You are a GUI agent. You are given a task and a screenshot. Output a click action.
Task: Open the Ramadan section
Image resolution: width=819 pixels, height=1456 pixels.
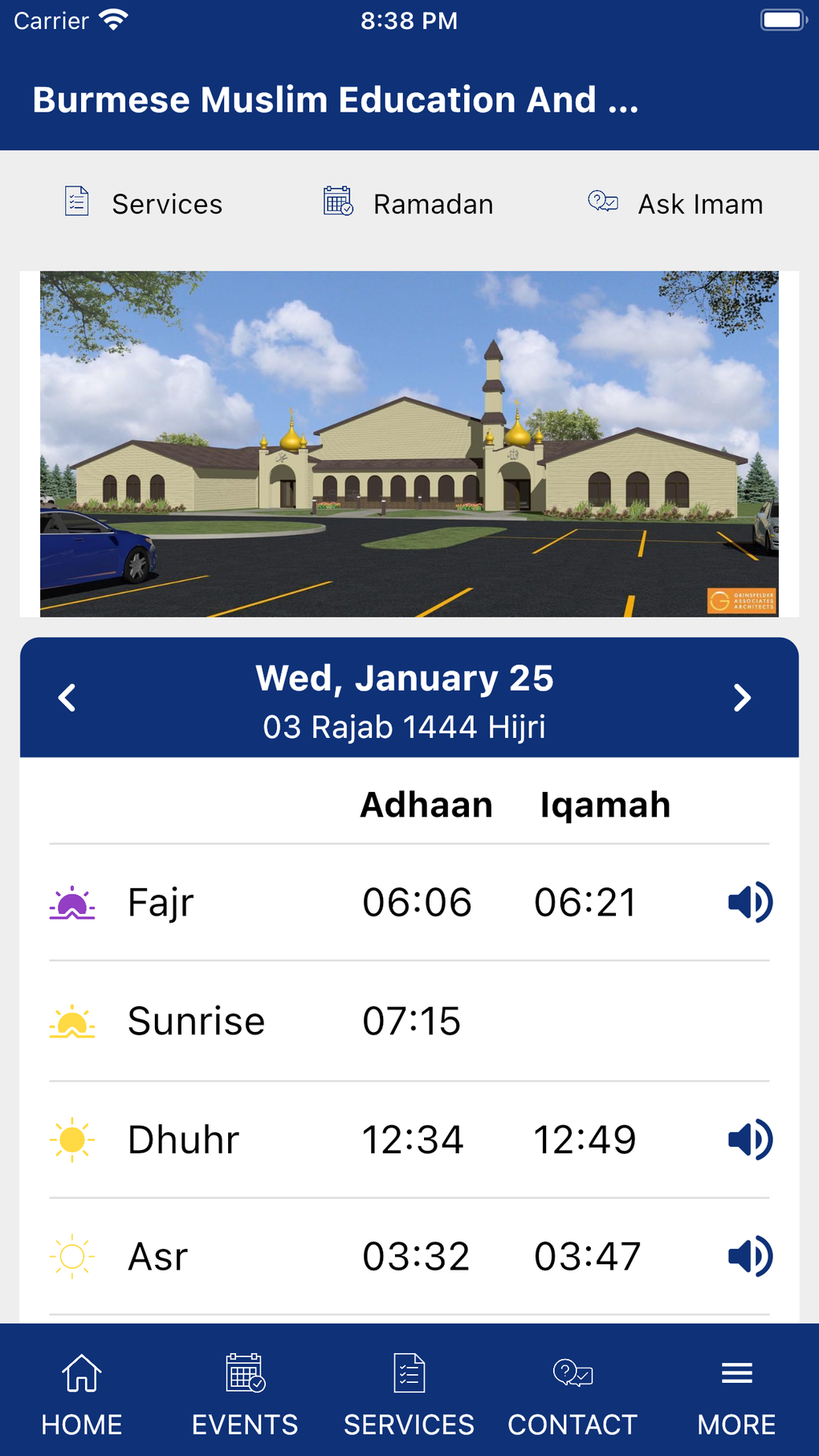pyautogui.click(x=409, y=204)
